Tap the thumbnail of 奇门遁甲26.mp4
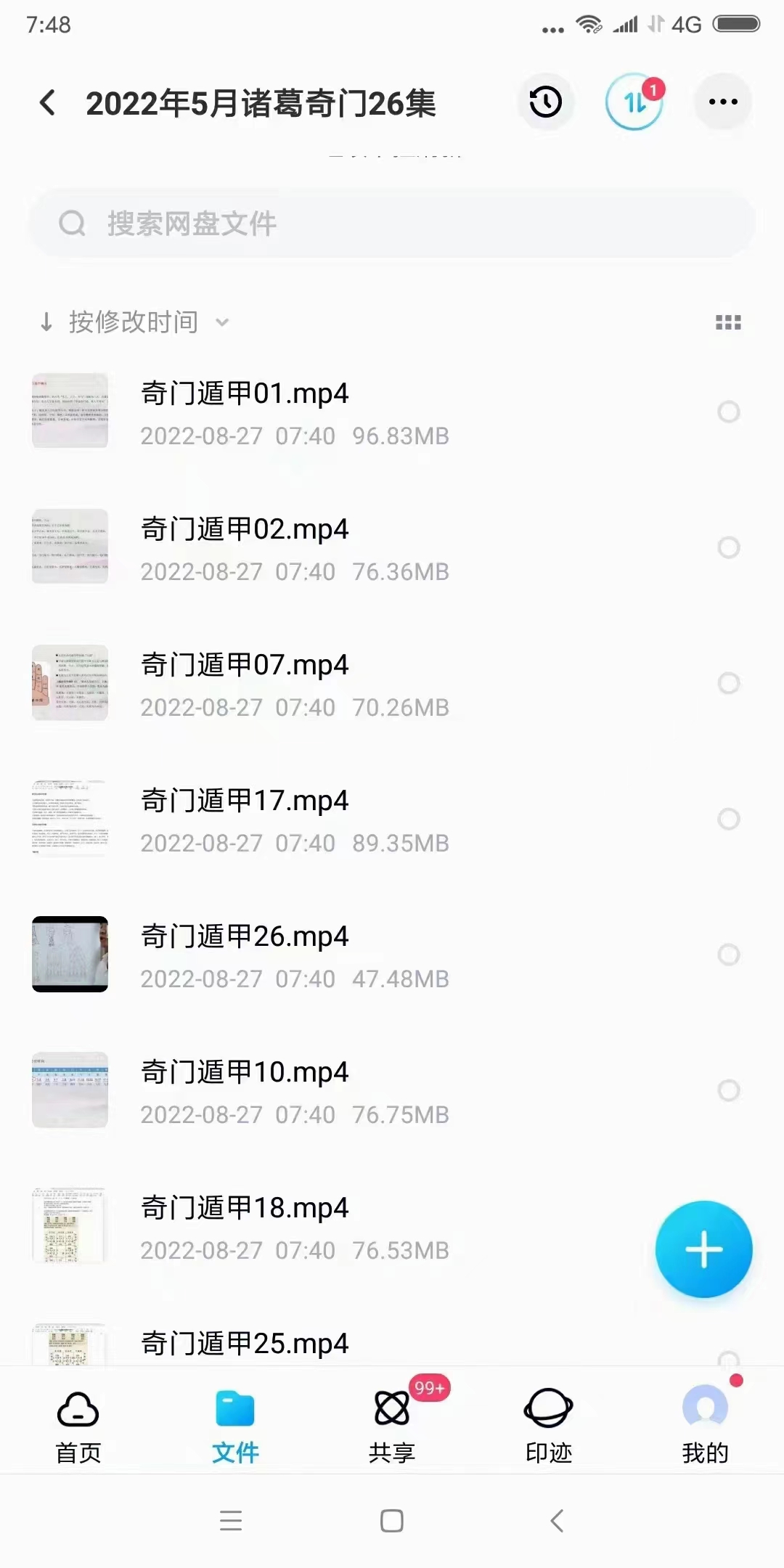This screenshot has width=784, height=1568. tap(69, 955)
